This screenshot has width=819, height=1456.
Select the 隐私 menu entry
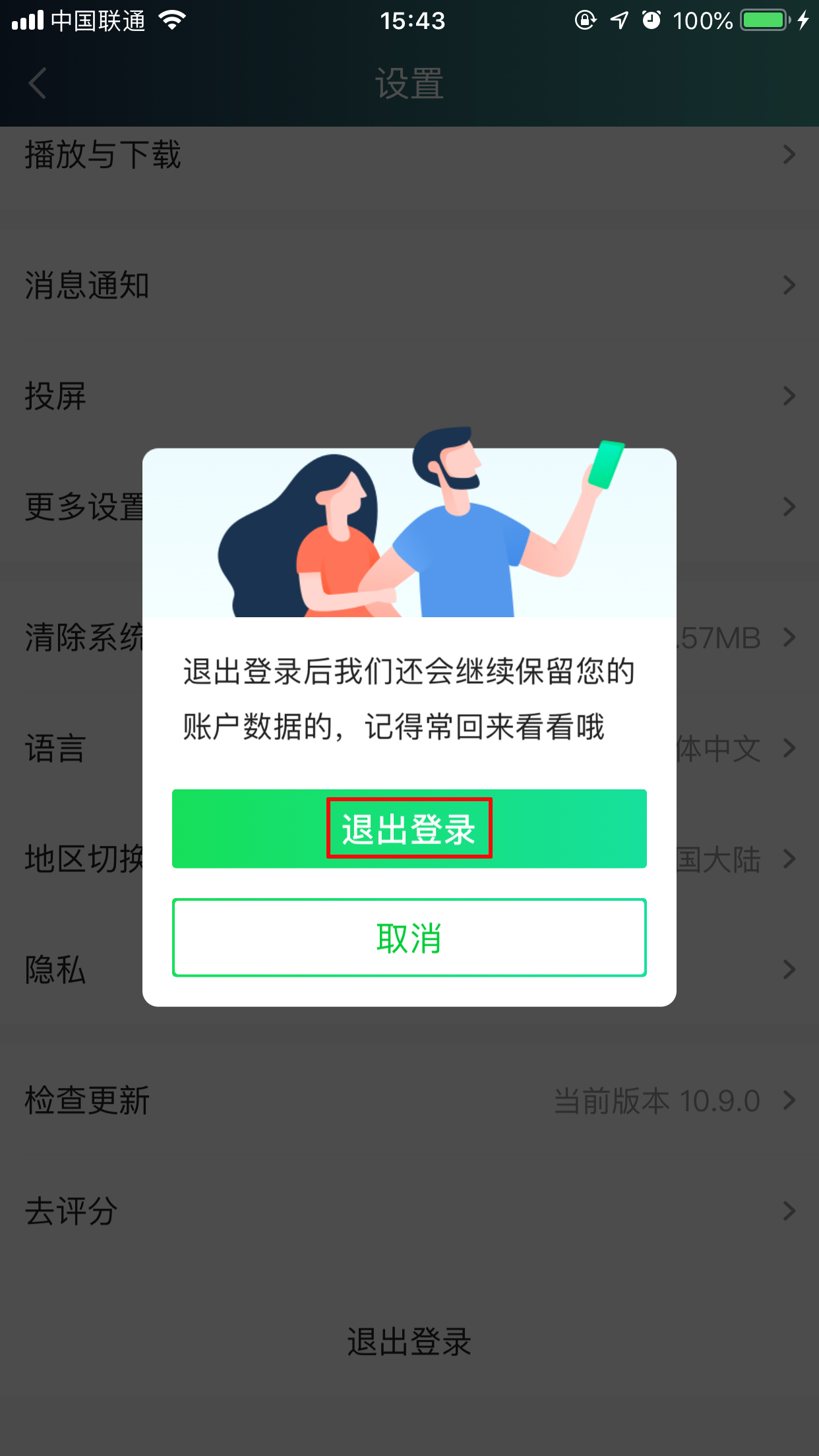(55, 968)
